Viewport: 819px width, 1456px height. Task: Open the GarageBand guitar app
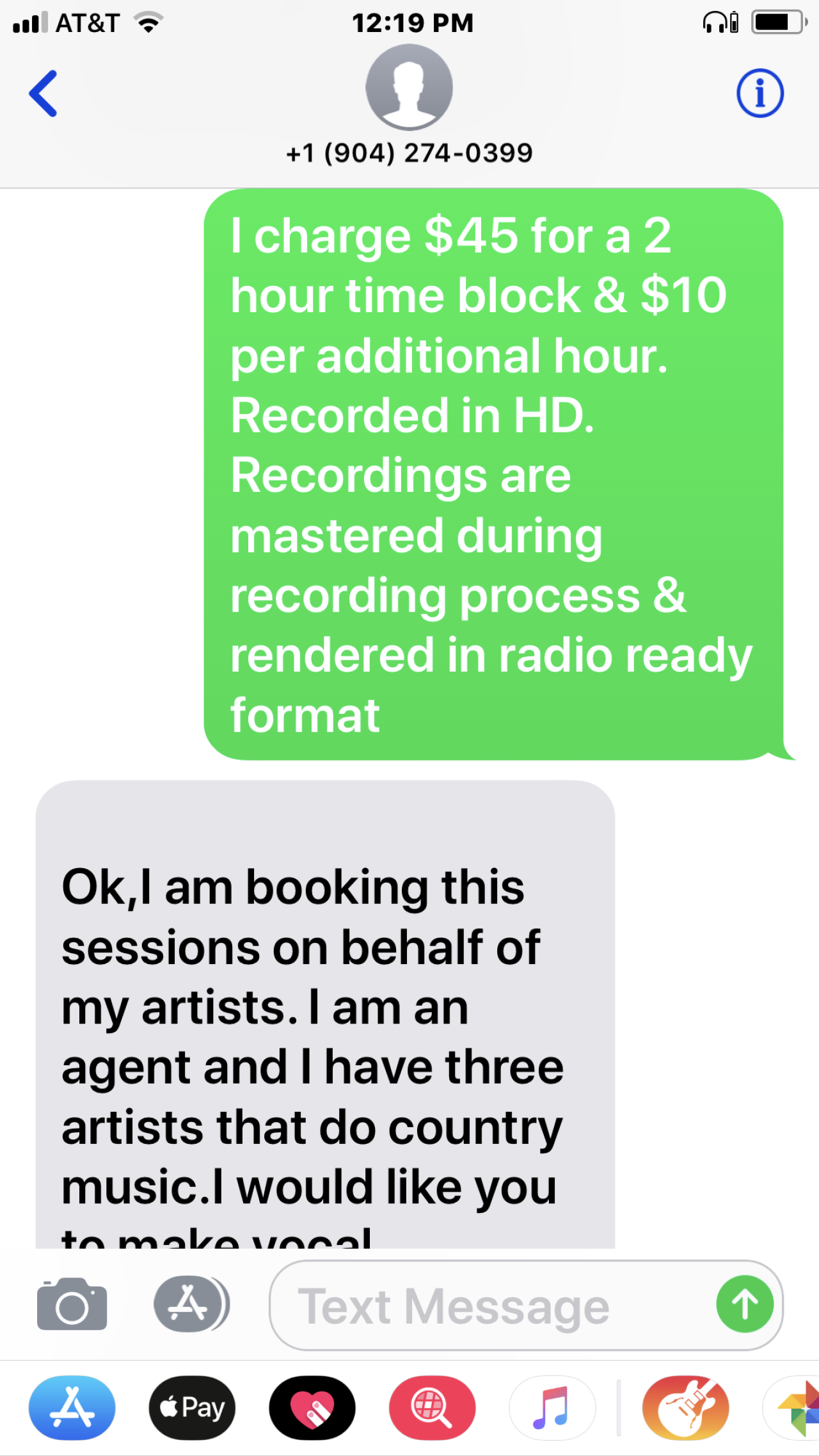[685, 1407]
